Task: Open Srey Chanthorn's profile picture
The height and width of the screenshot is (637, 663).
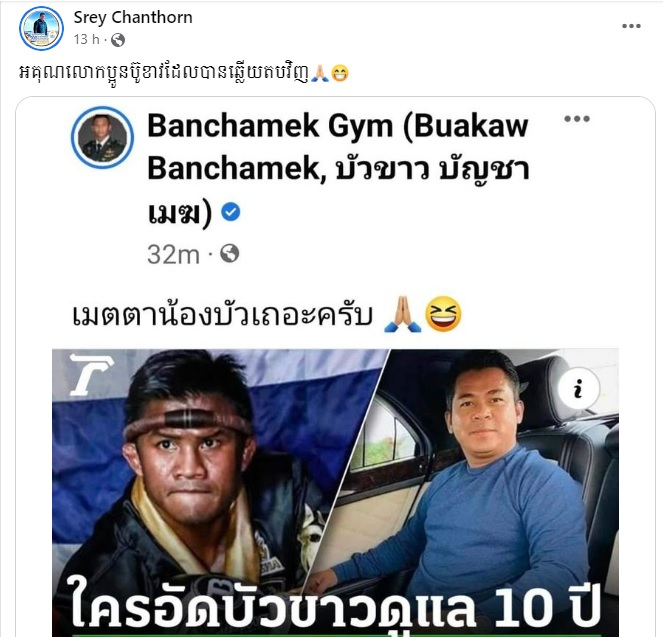Action: click(41, 28)
